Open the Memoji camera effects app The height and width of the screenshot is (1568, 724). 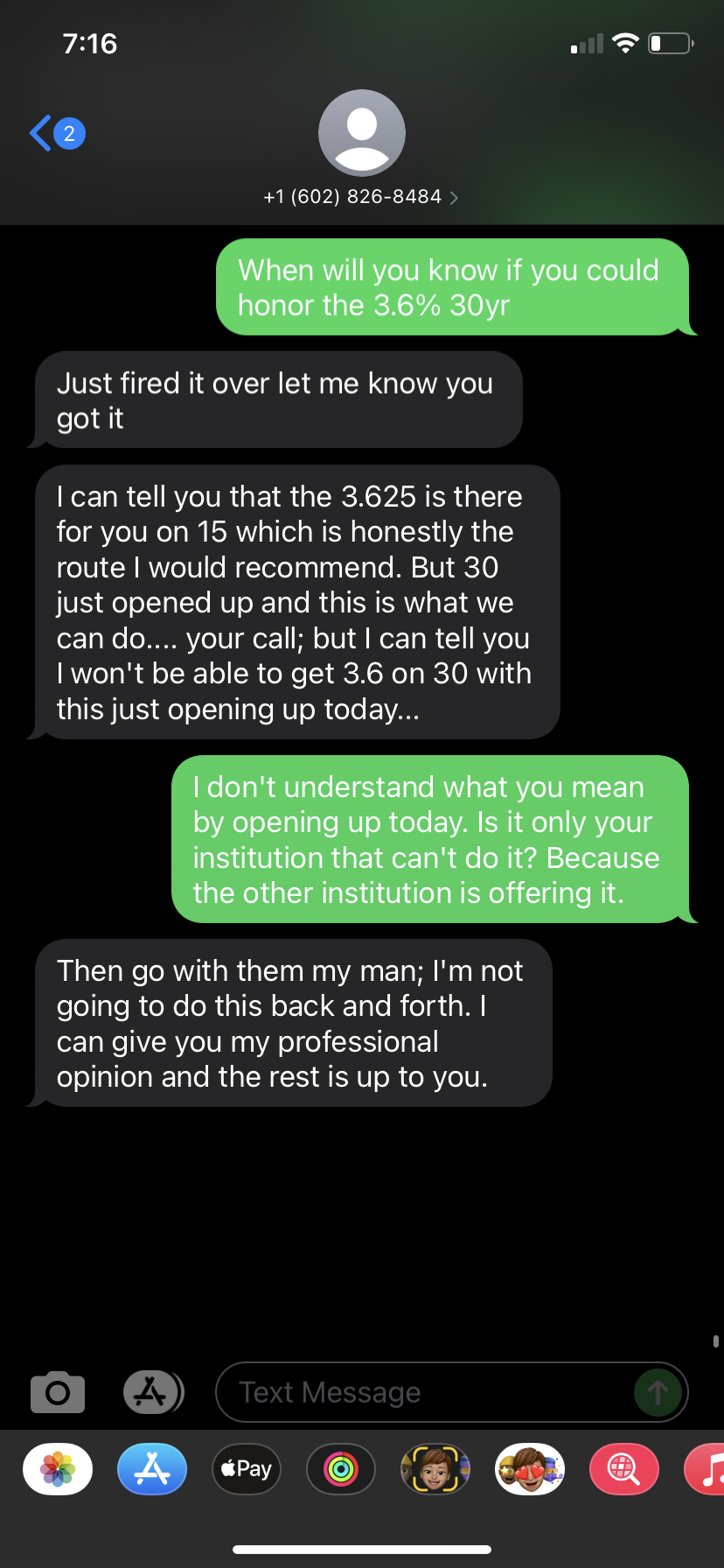tap(435, 1469)
